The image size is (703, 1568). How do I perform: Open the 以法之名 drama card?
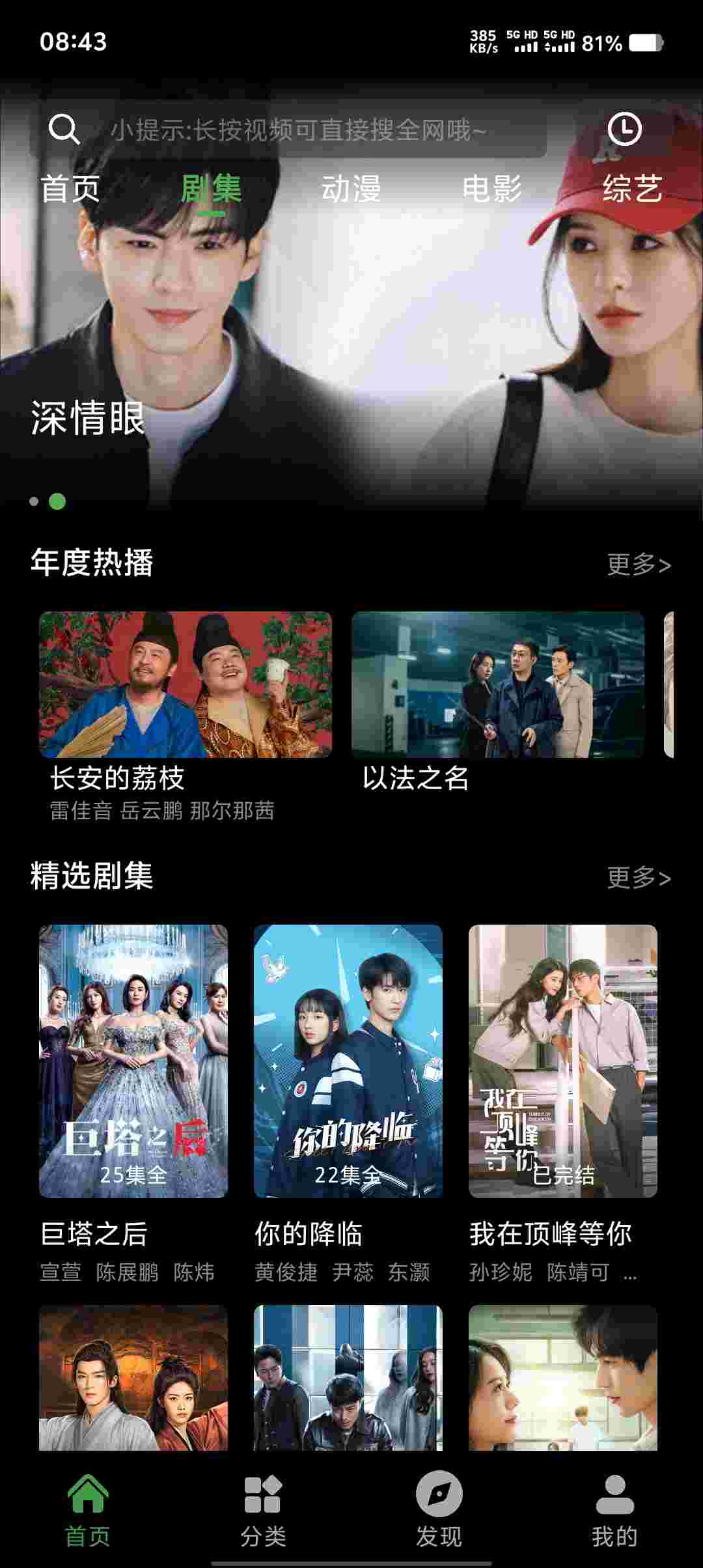(x=498, y=684)
